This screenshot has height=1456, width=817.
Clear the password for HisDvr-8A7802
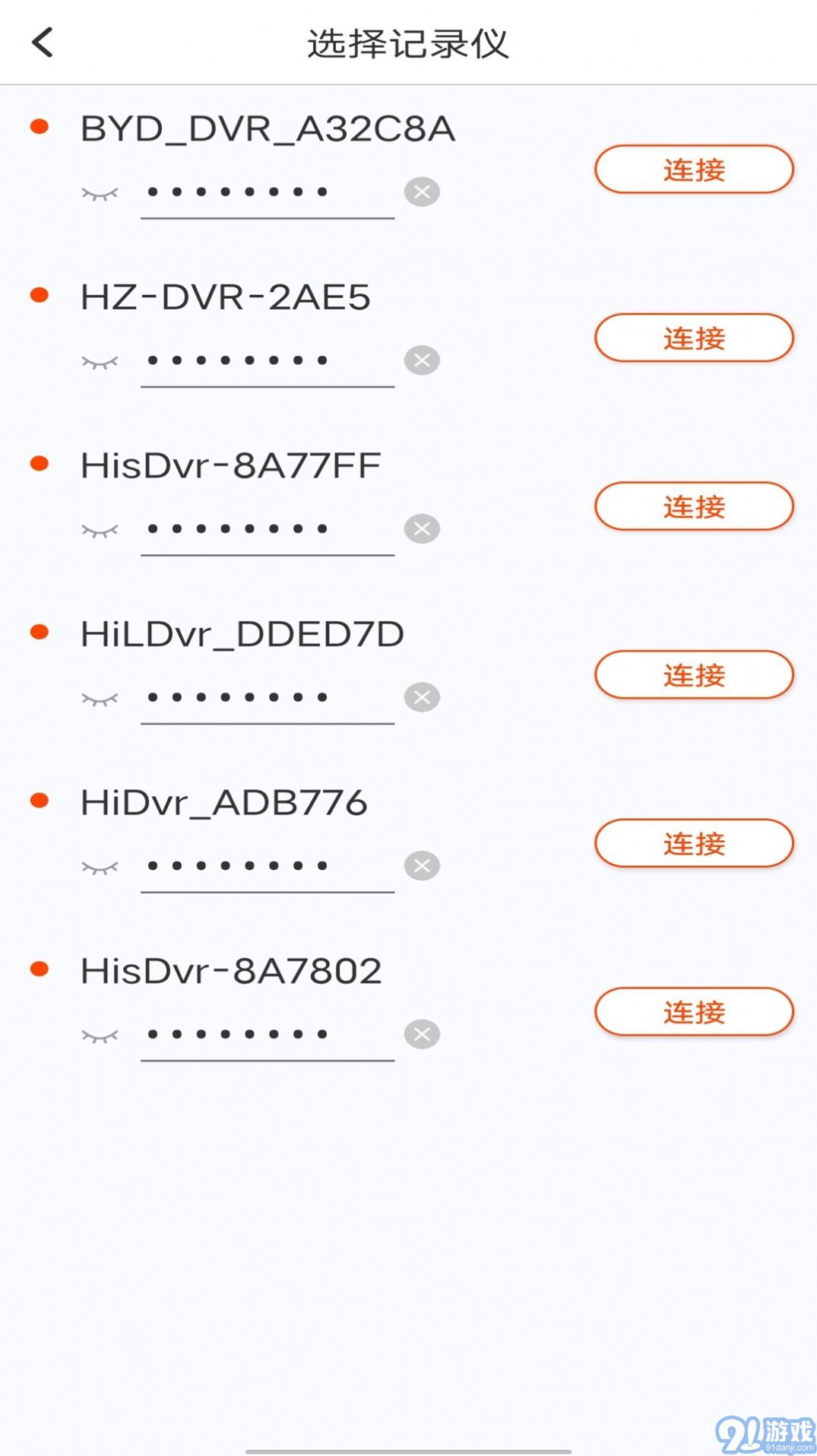(x=422, y=1034)
